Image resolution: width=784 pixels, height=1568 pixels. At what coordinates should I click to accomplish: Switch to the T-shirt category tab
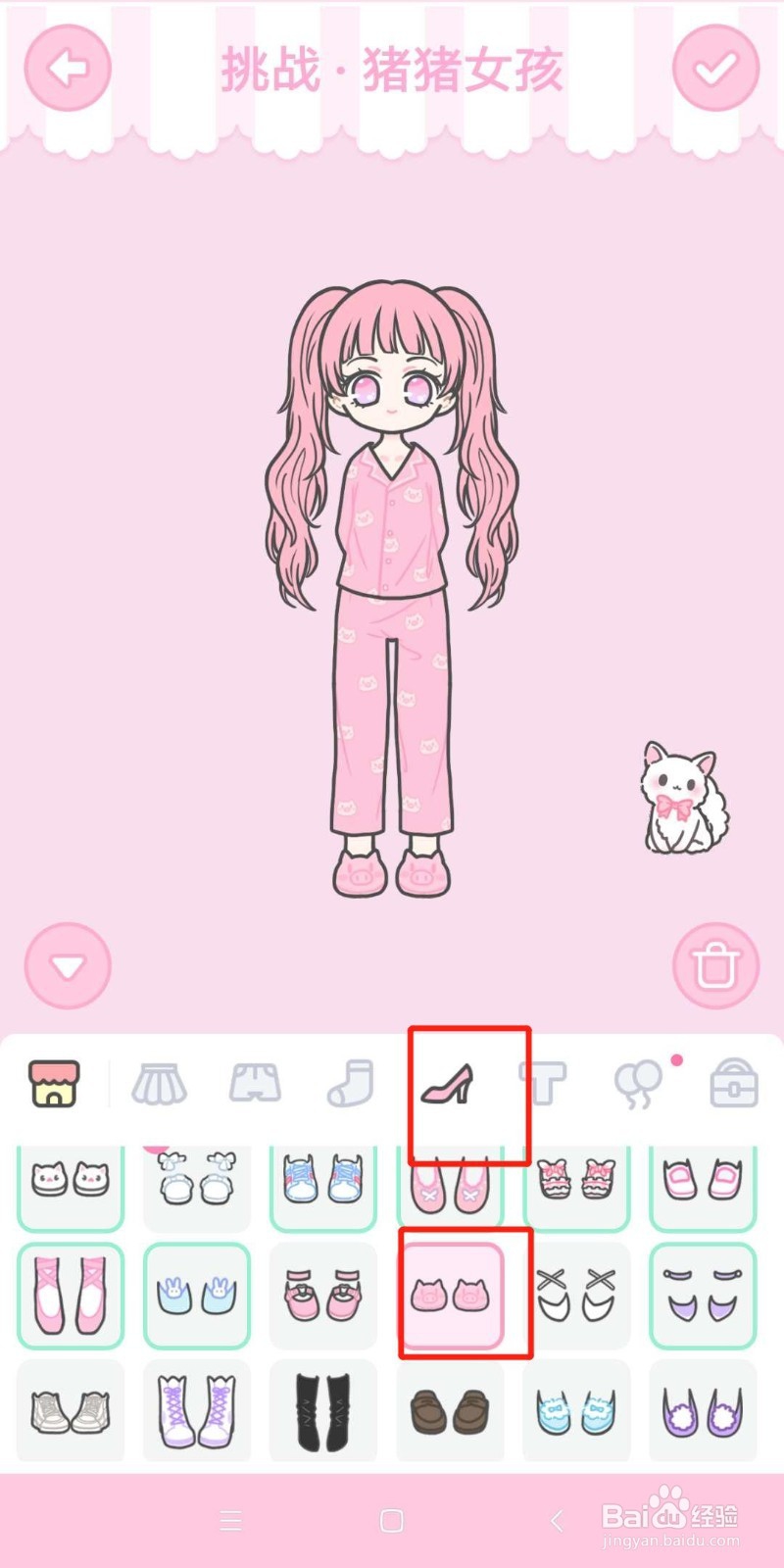545,1083
